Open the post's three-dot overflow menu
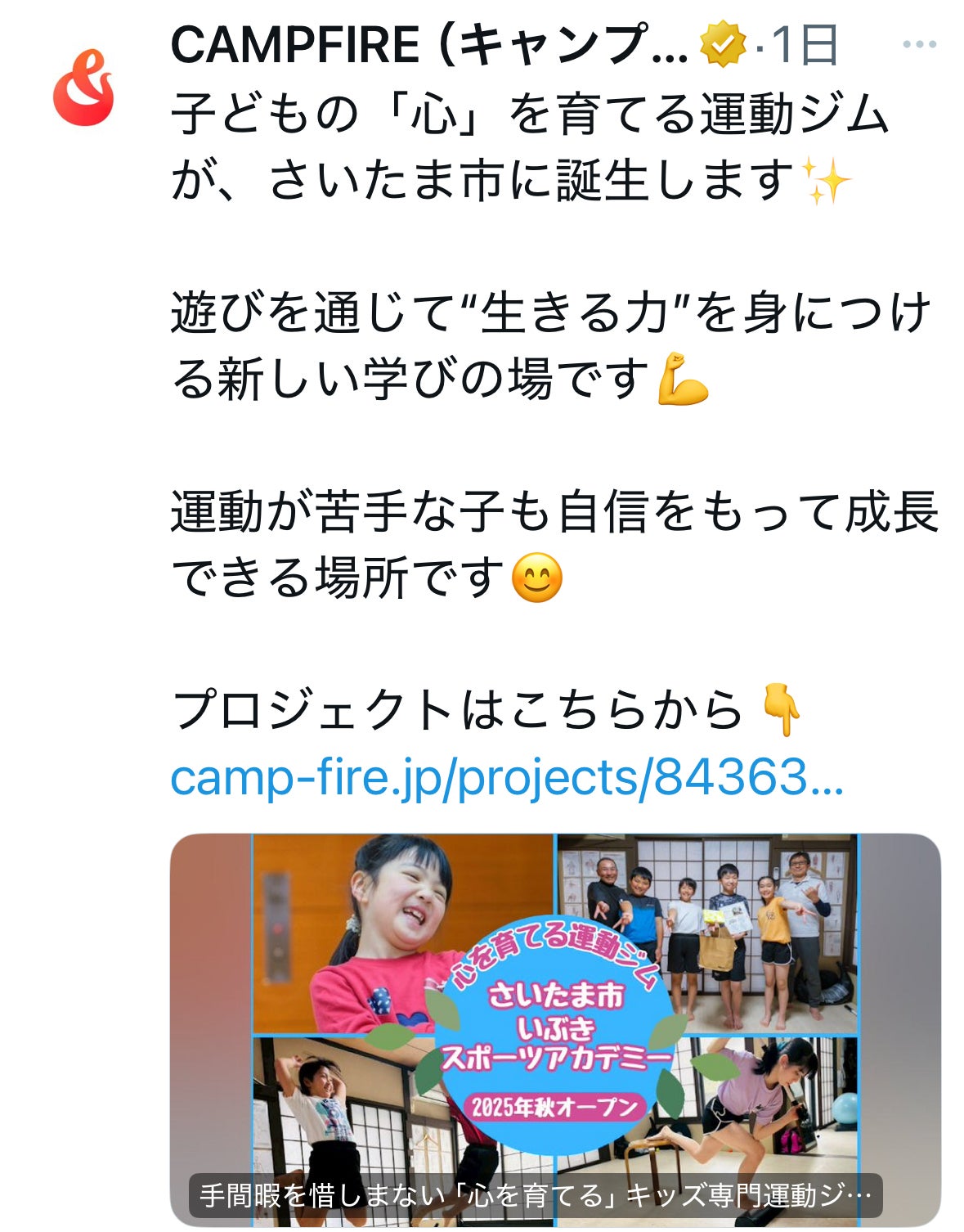This screenshot has width=964, height=1232. (x=919, y=45)
